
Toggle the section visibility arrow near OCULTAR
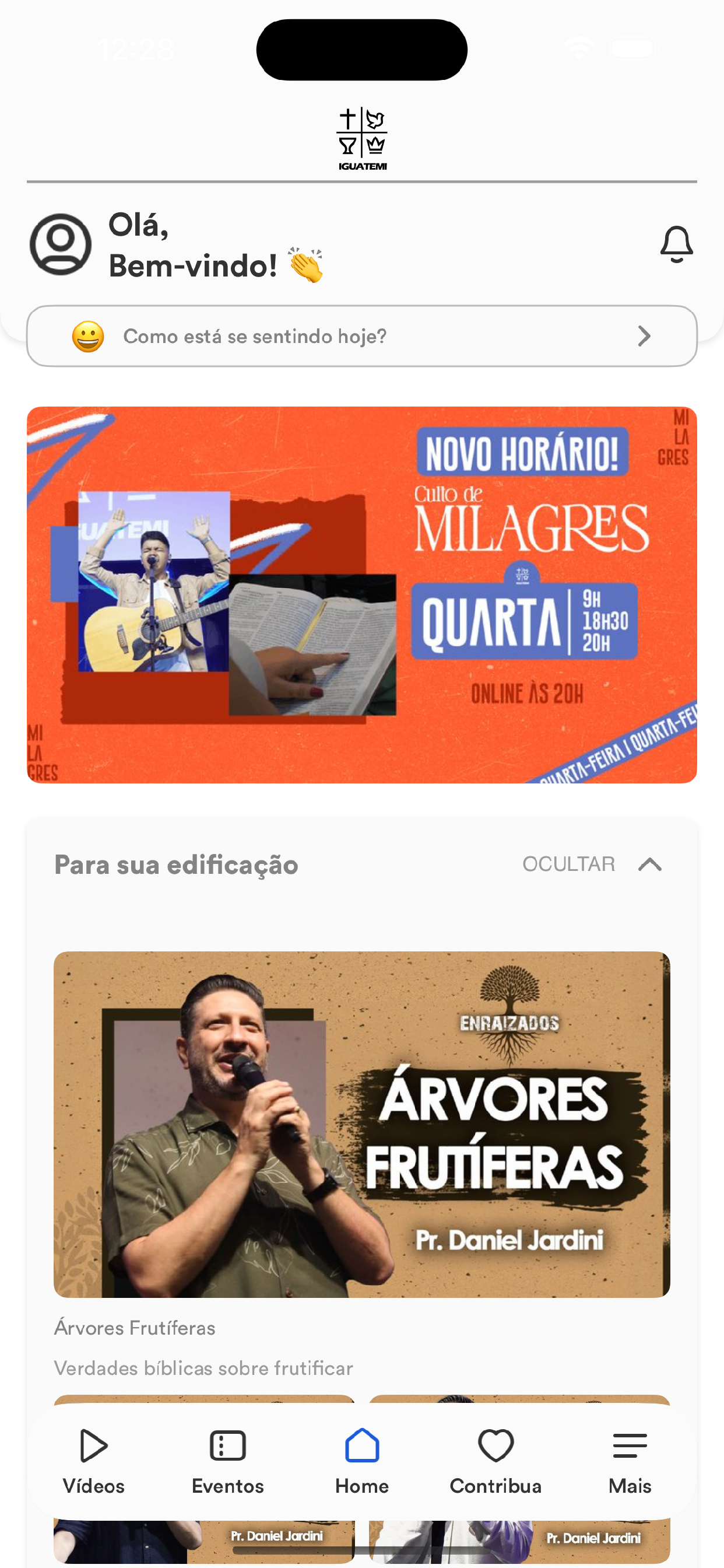click(651, 864)
